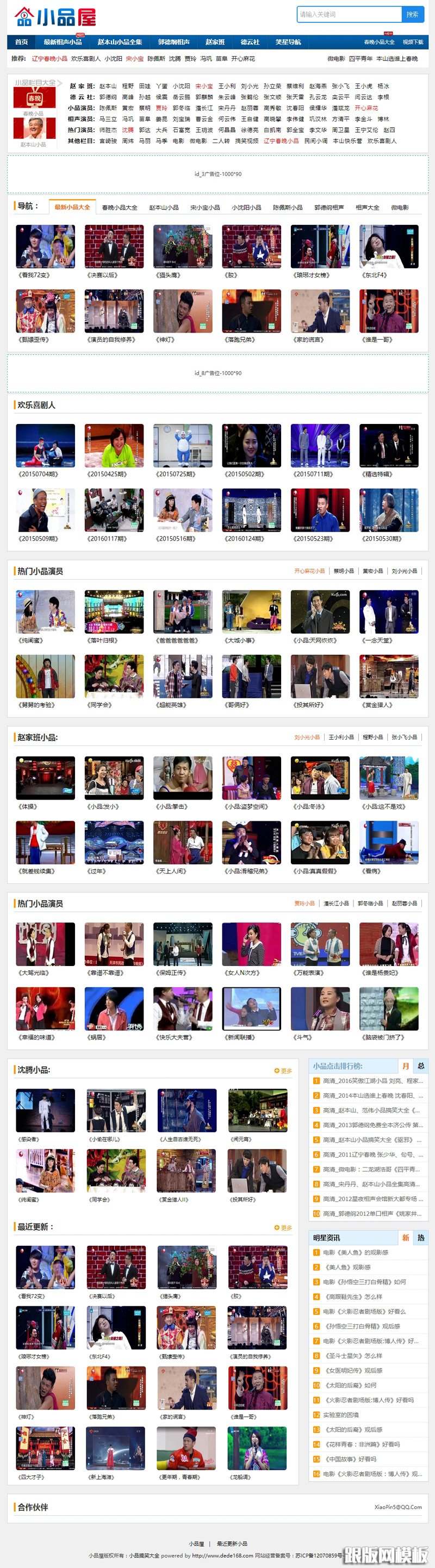Switch to the 郭德纲相声 section
The height and width of the screenshot is (1568, 435).
pos(174,42)
